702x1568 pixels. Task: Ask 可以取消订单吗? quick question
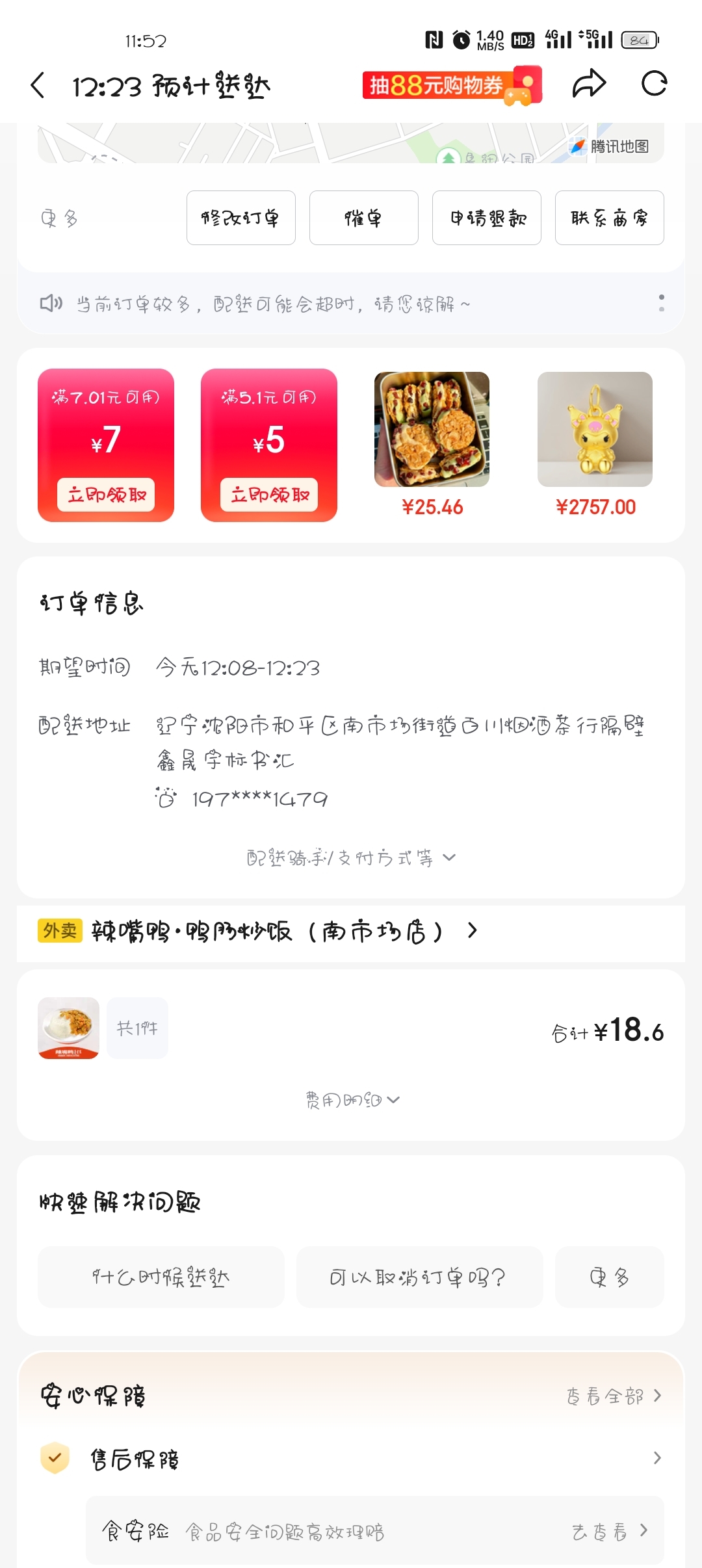pyautogui.click(x=419, y=1277)
